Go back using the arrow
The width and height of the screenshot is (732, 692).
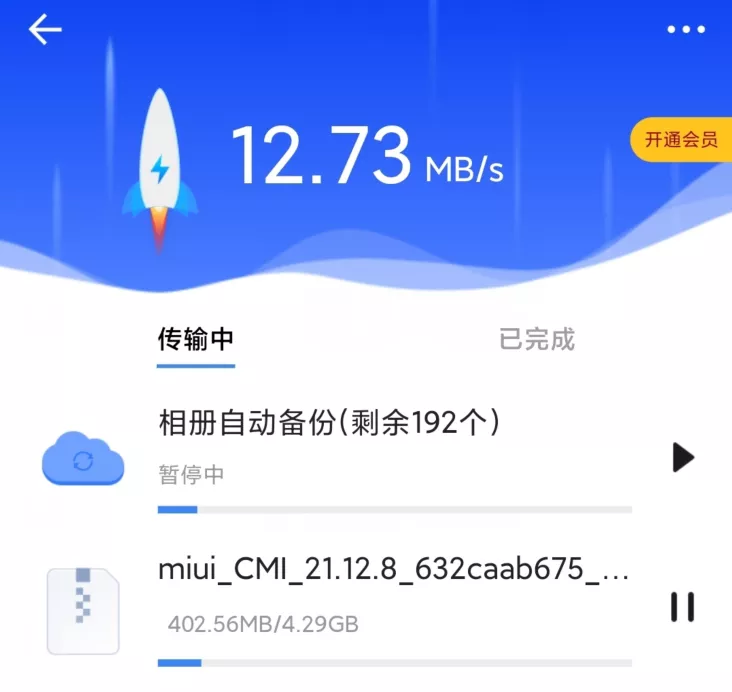(45, 30)
